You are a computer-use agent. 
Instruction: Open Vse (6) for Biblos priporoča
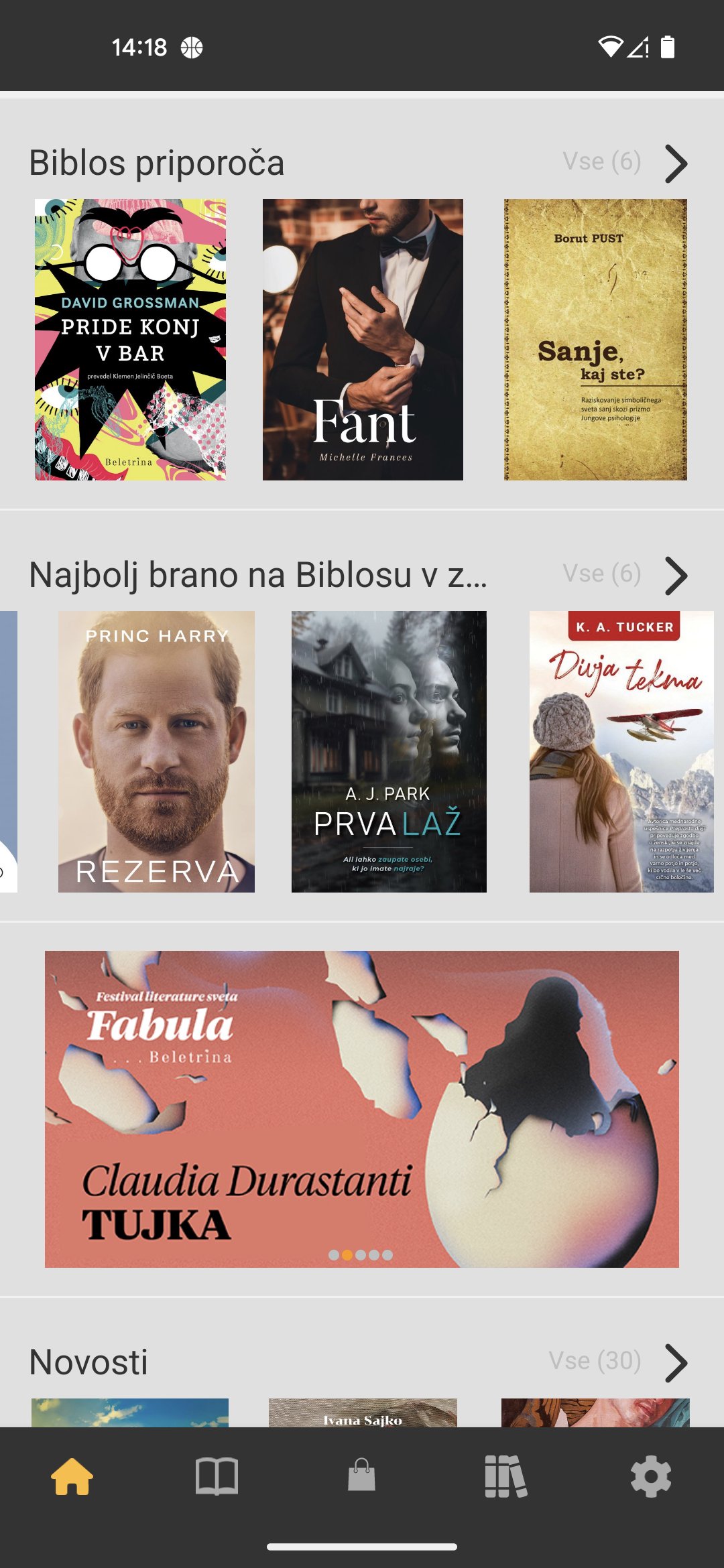point(601,160)
